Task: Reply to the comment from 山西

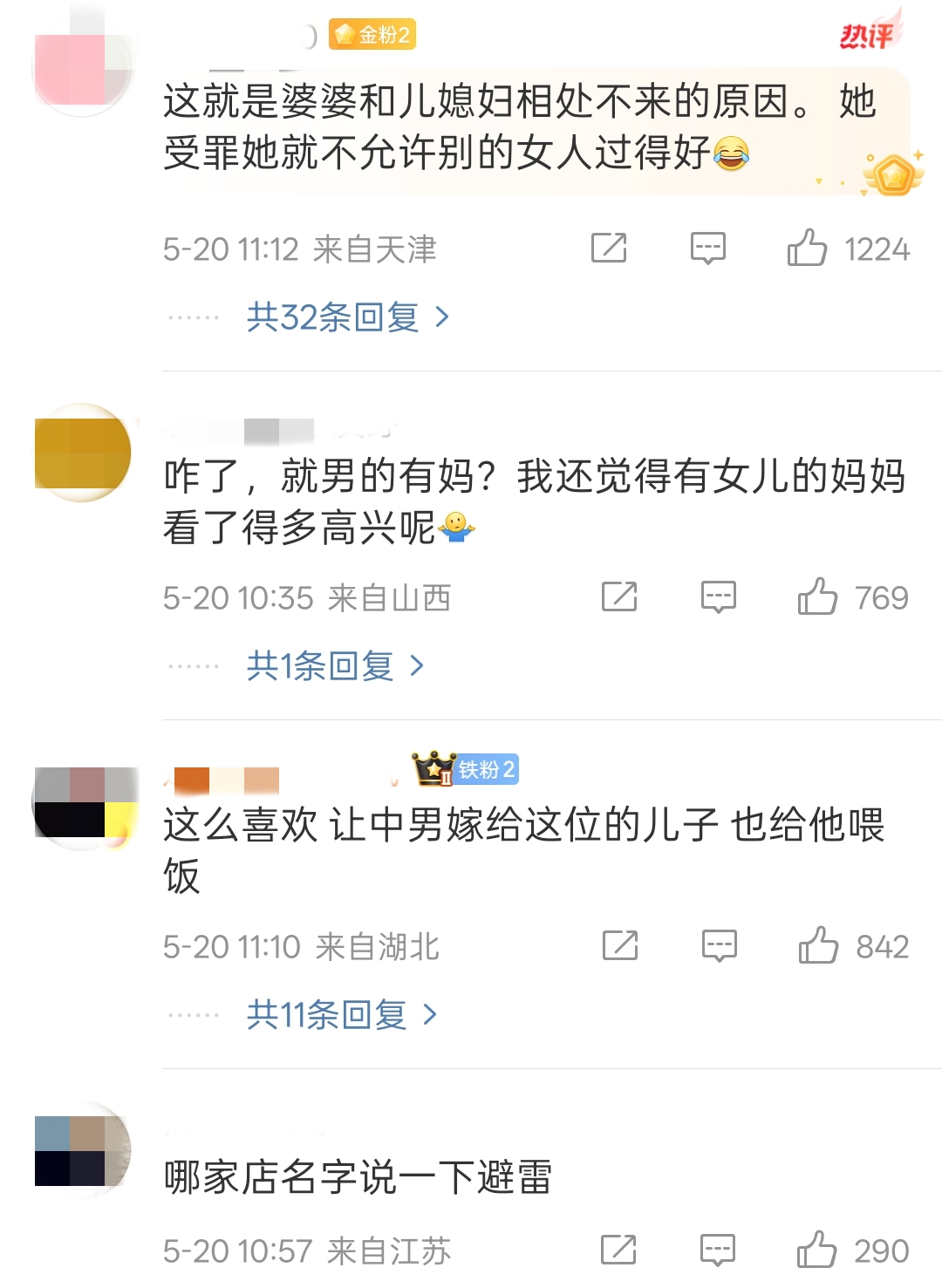Action: pos(719,597)
